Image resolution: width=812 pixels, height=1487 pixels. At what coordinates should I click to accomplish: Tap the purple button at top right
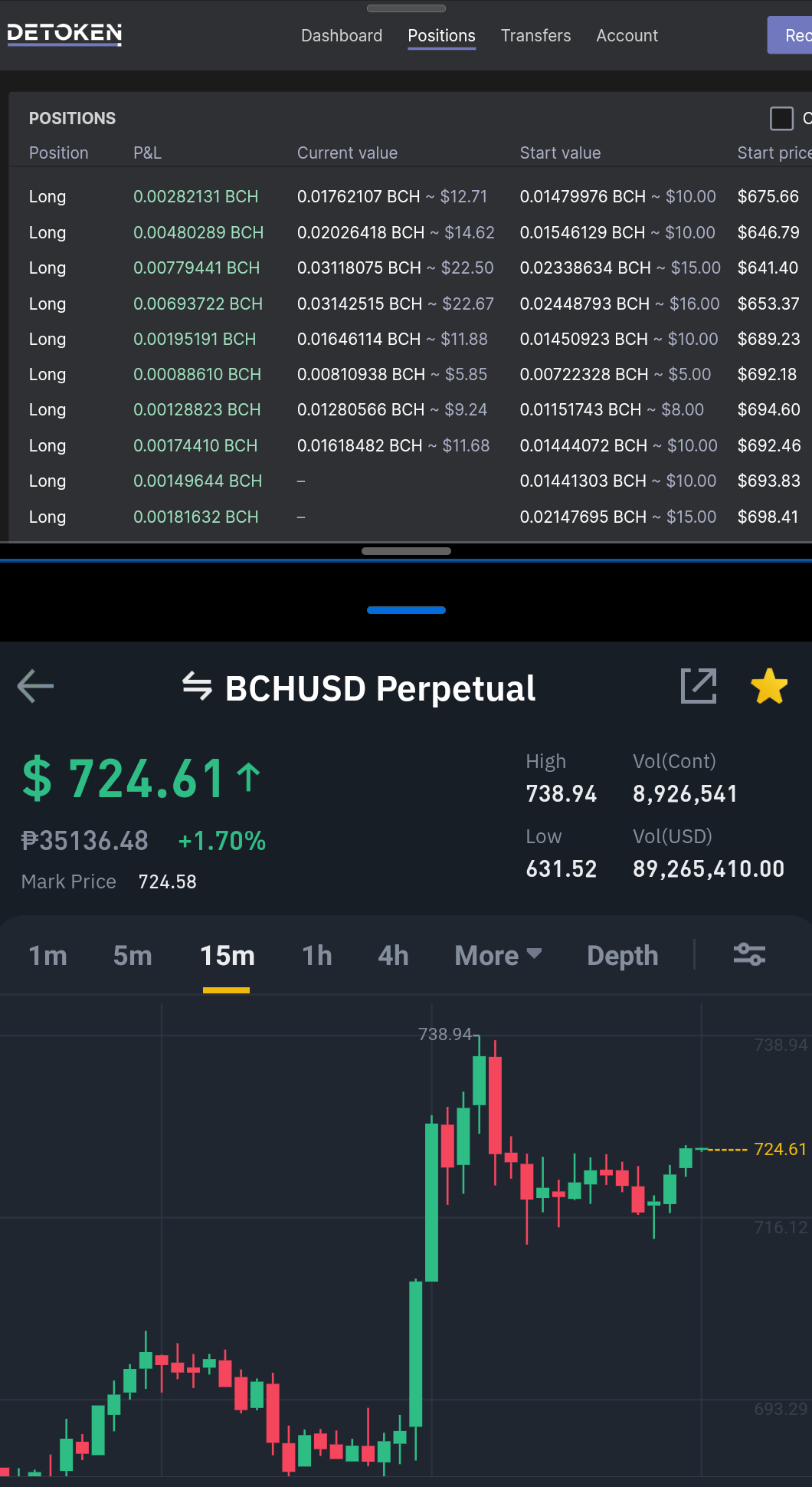(x=790, y=35)
